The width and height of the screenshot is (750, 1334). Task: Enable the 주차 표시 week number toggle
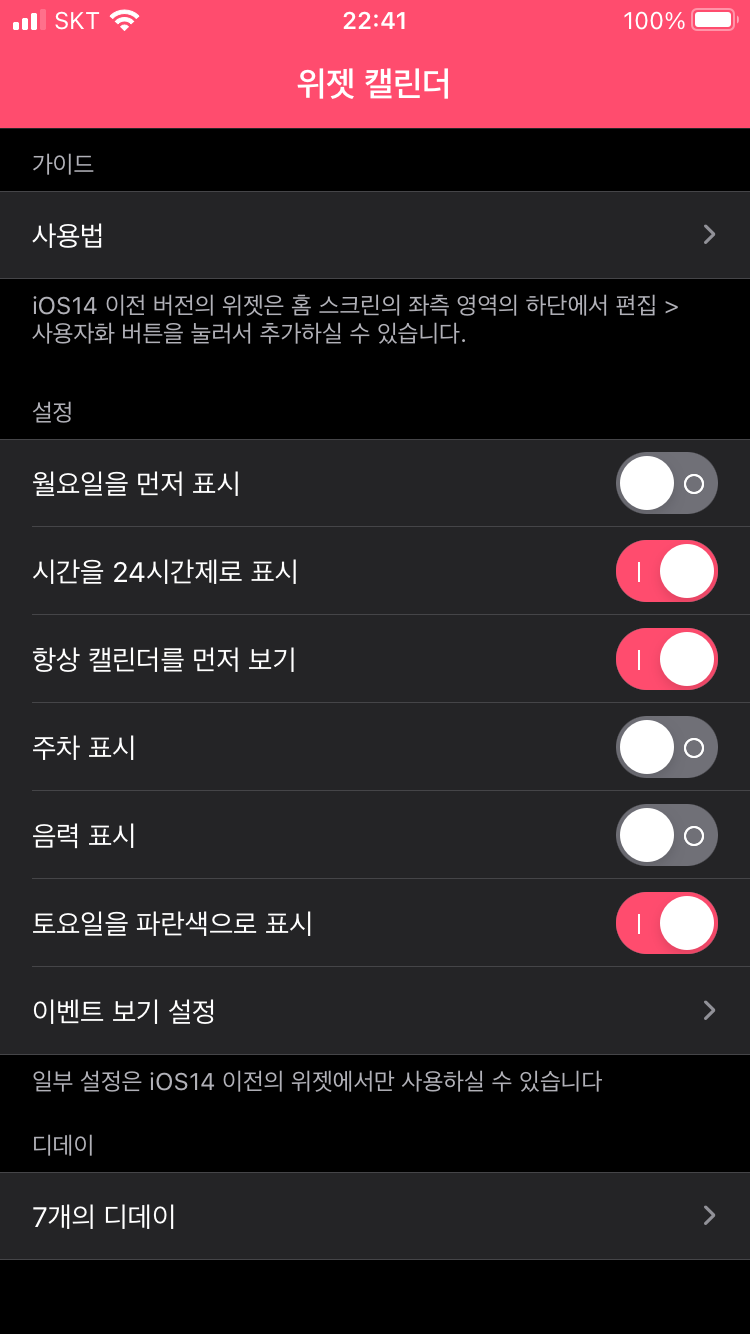point(666,746)
